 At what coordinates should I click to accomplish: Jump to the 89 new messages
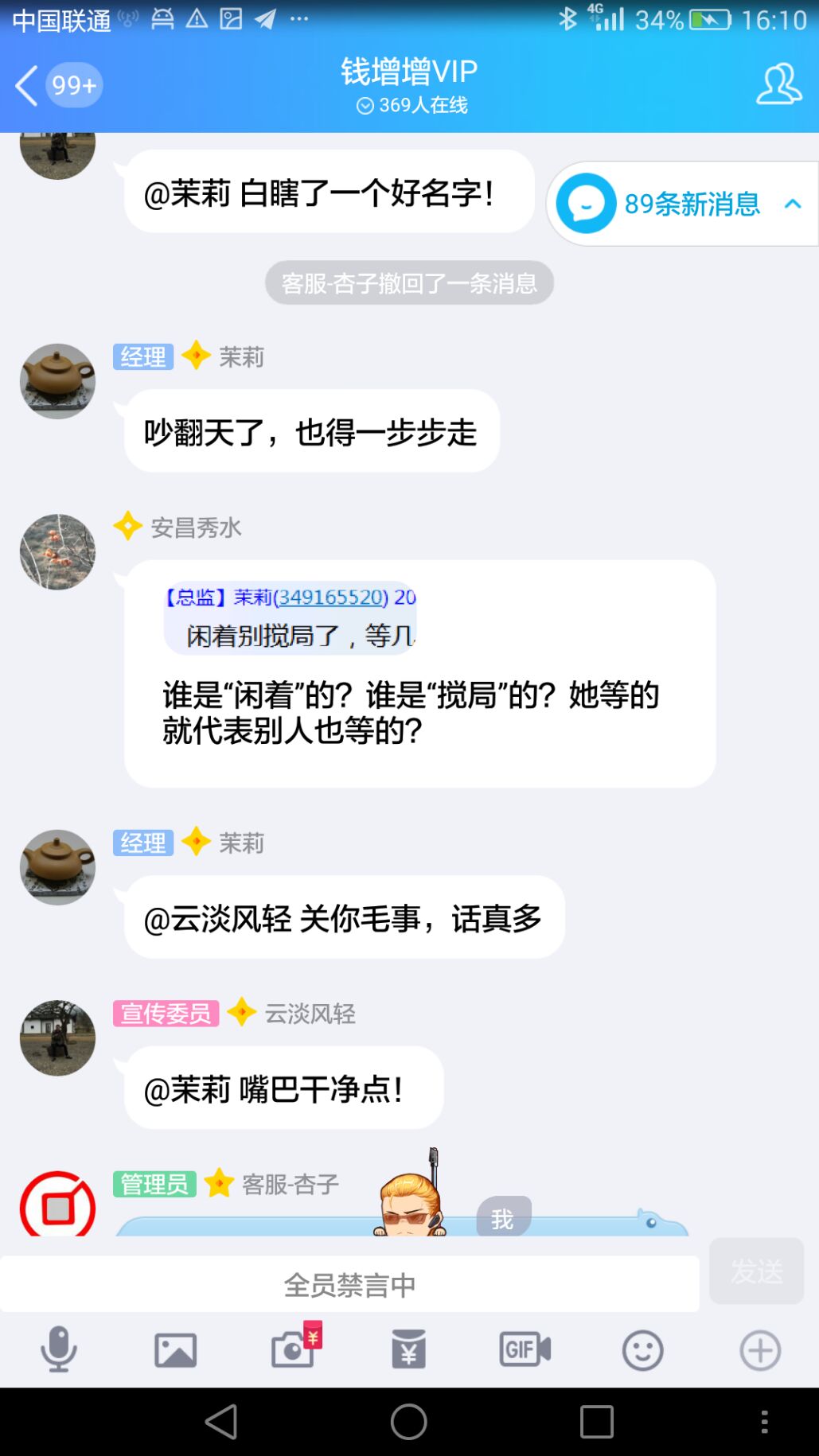tap(681, 204)
